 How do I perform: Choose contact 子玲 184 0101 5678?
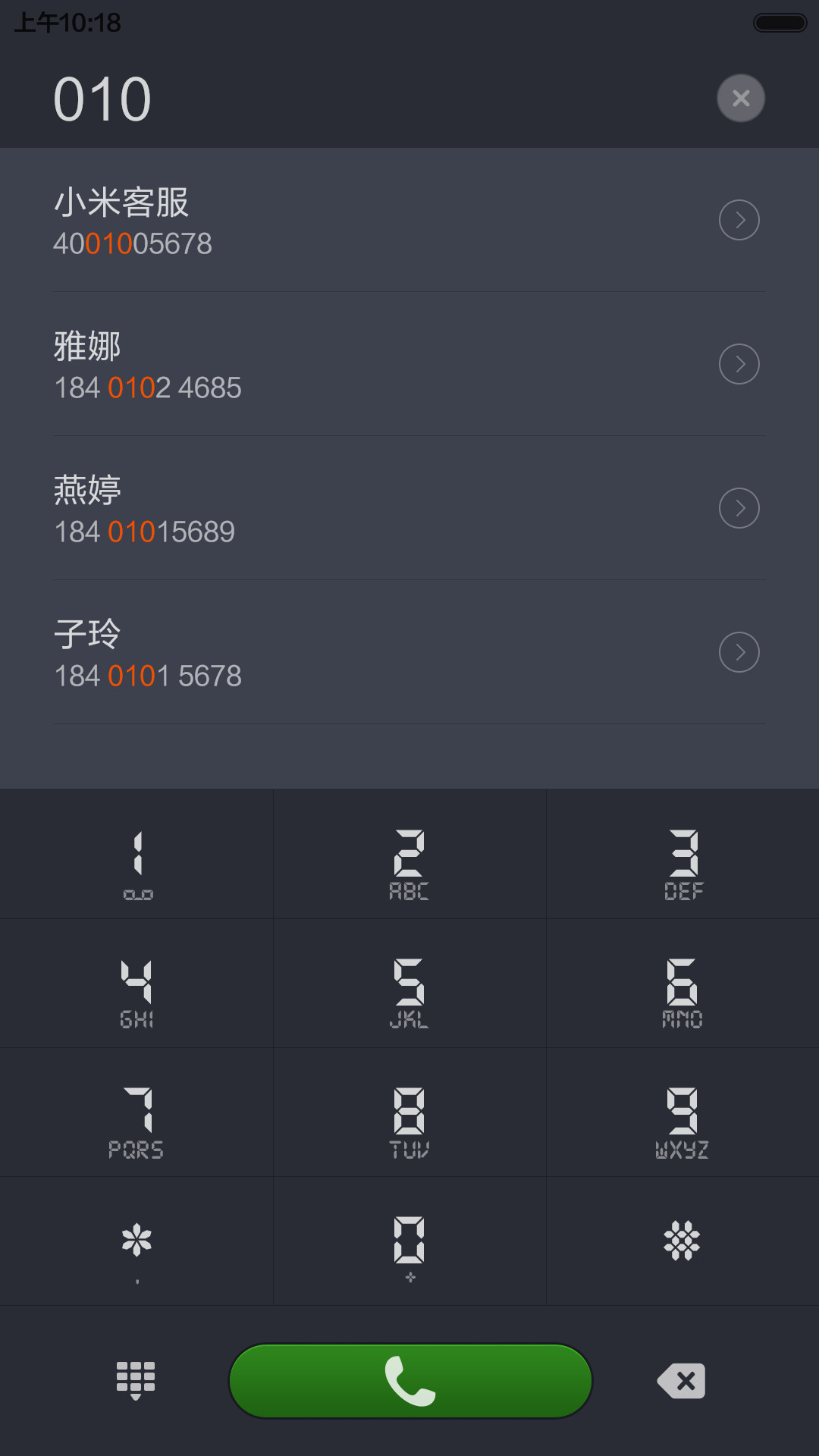click(409, 652)
